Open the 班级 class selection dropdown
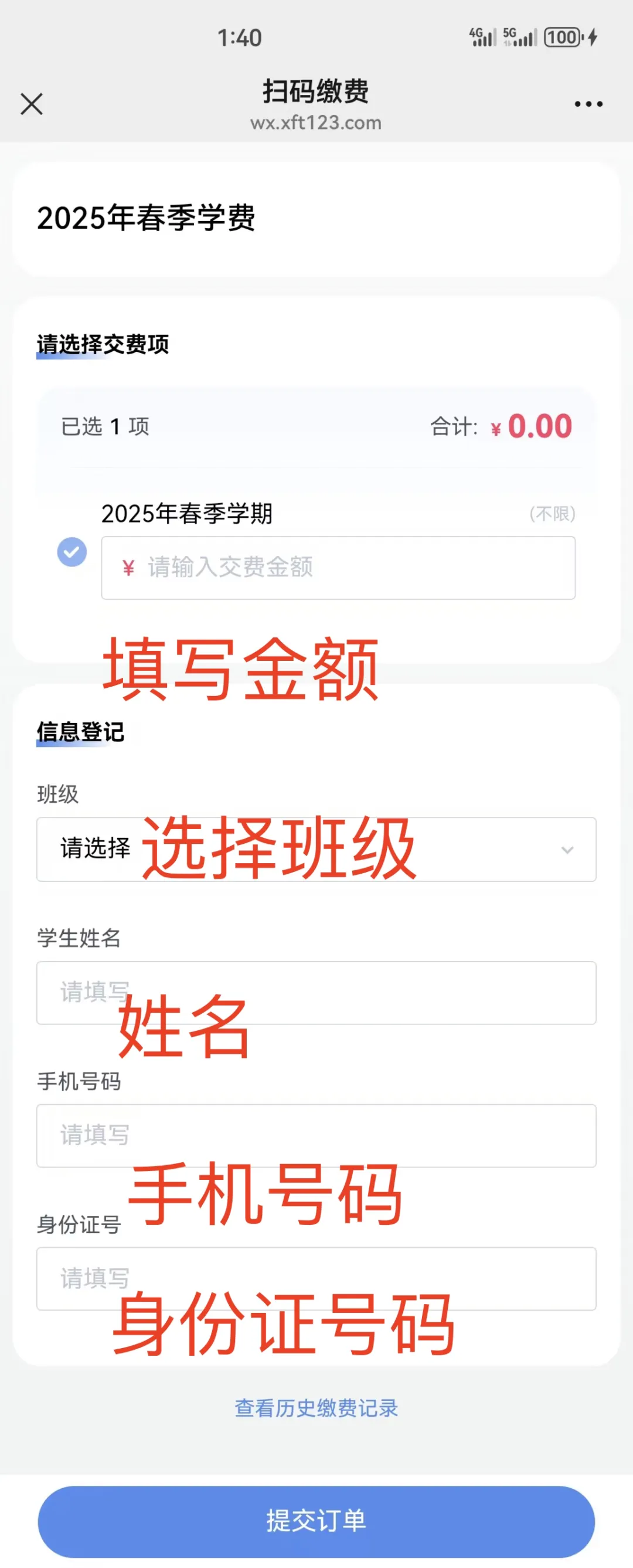 316,849
